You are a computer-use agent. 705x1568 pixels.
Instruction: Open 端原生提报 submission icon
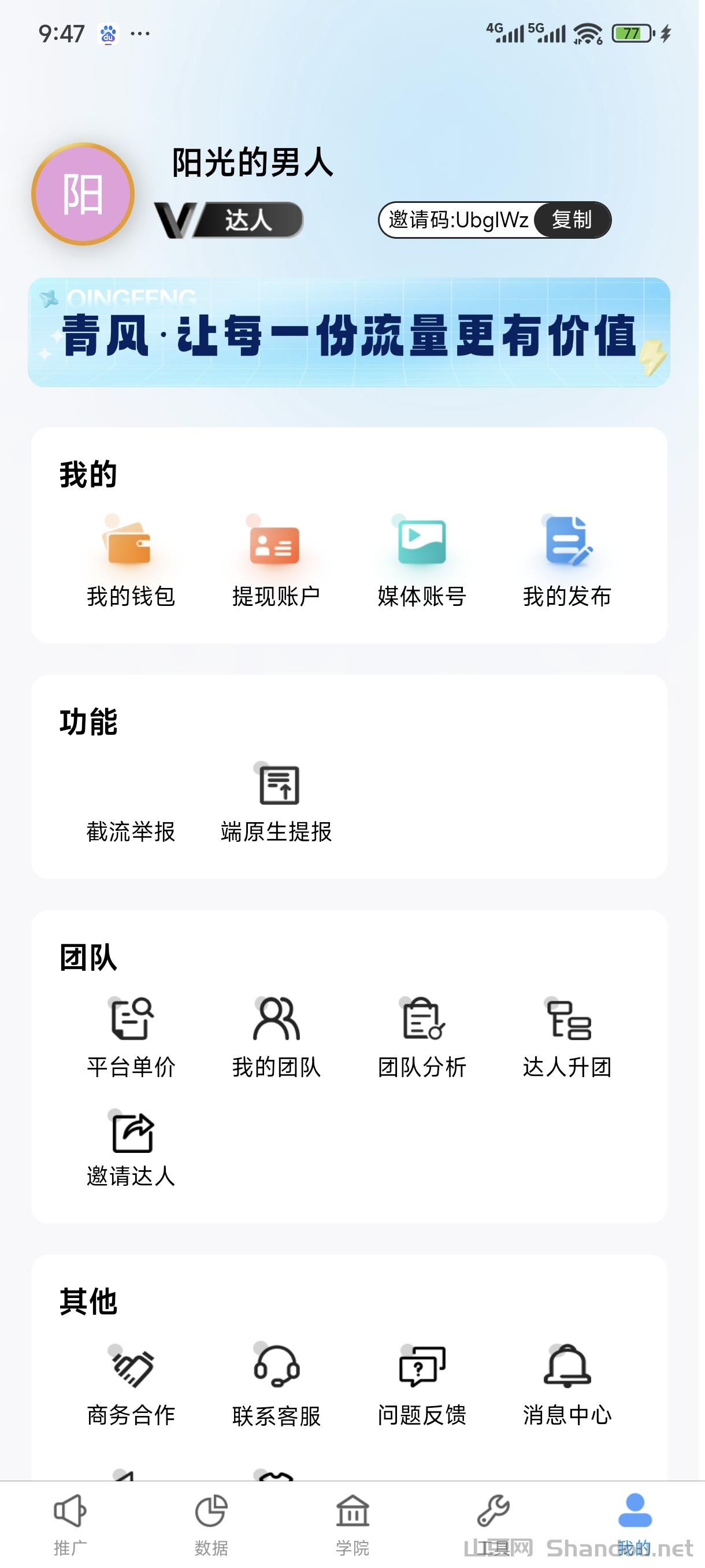pos(277,785)
